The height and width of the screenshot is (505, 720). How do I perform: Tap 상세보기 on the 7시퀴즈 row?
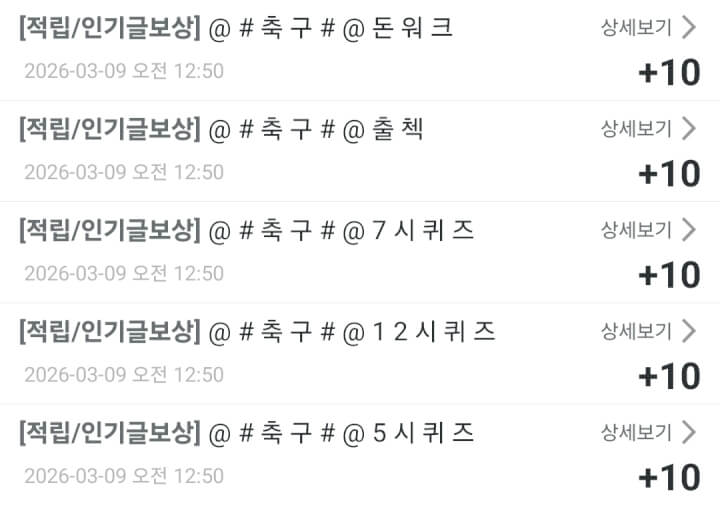(x=647, y=230)
